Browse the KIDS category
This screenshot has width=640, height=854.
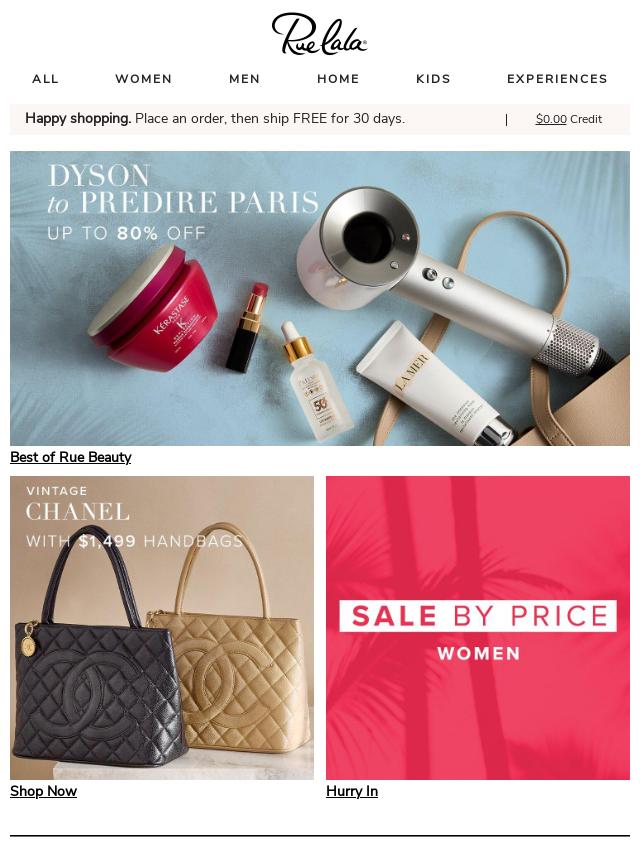pos(433,79)
